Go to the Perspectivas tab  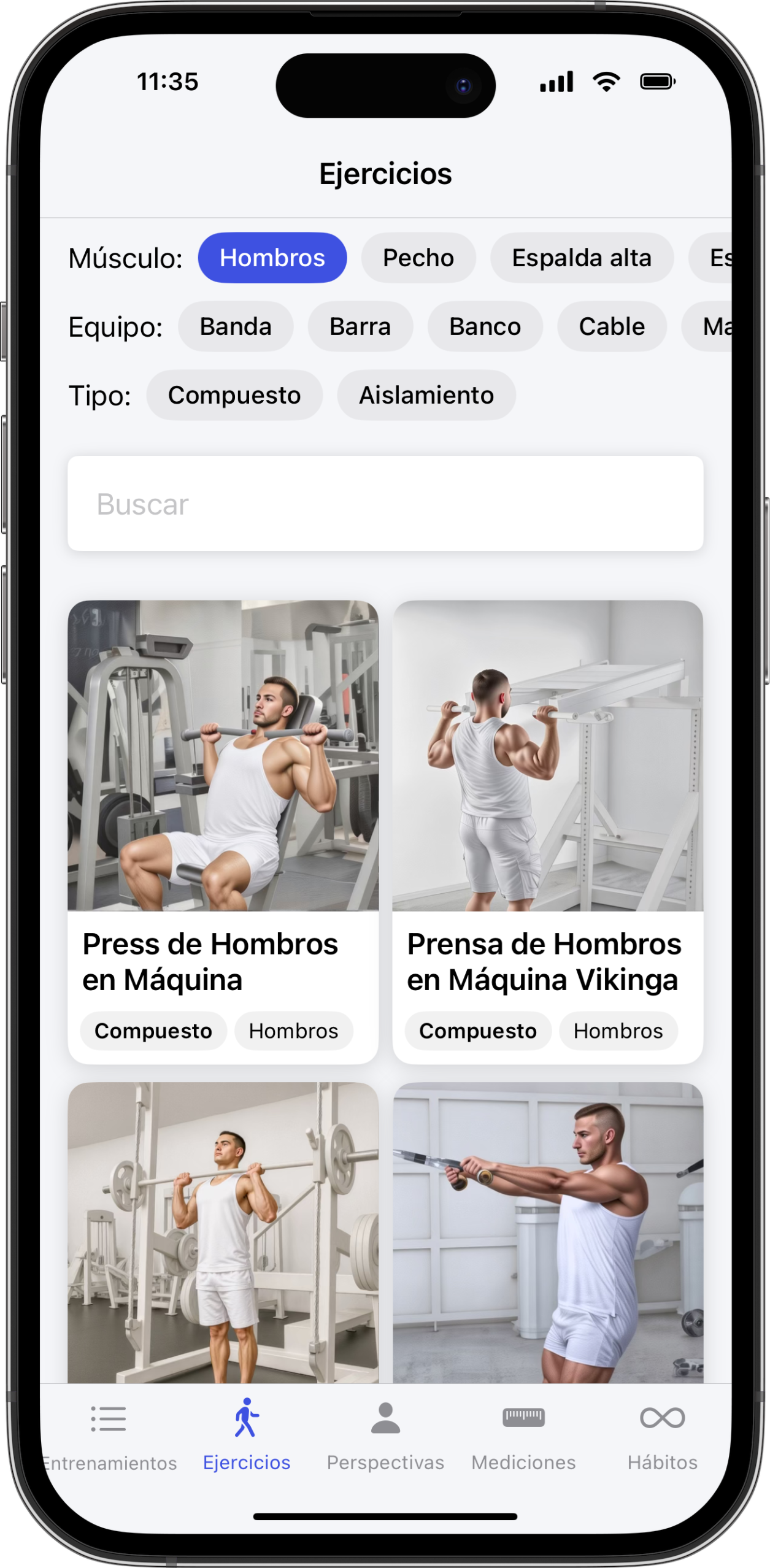click(385, 1437)
